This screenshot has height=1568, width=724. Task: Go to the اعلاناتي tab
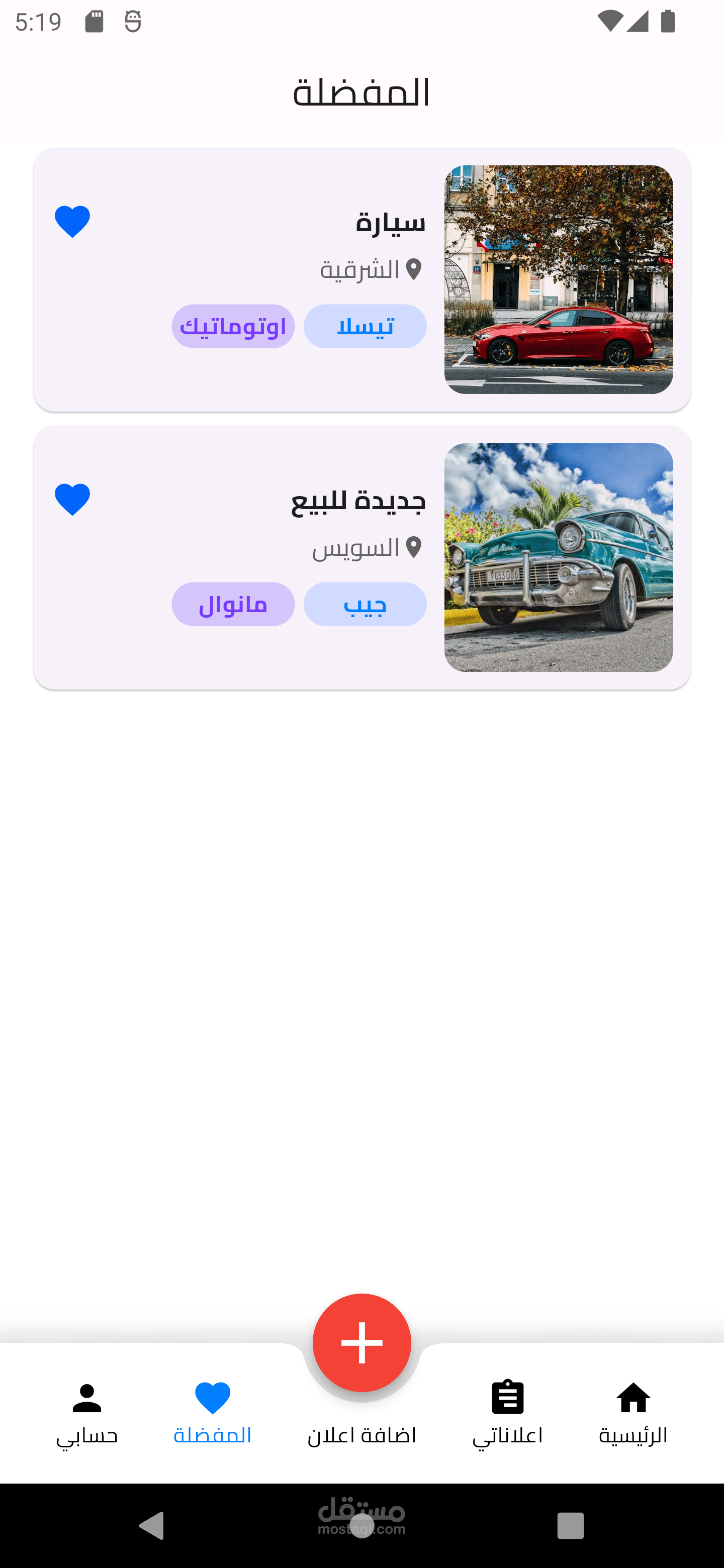[507, 1413]
